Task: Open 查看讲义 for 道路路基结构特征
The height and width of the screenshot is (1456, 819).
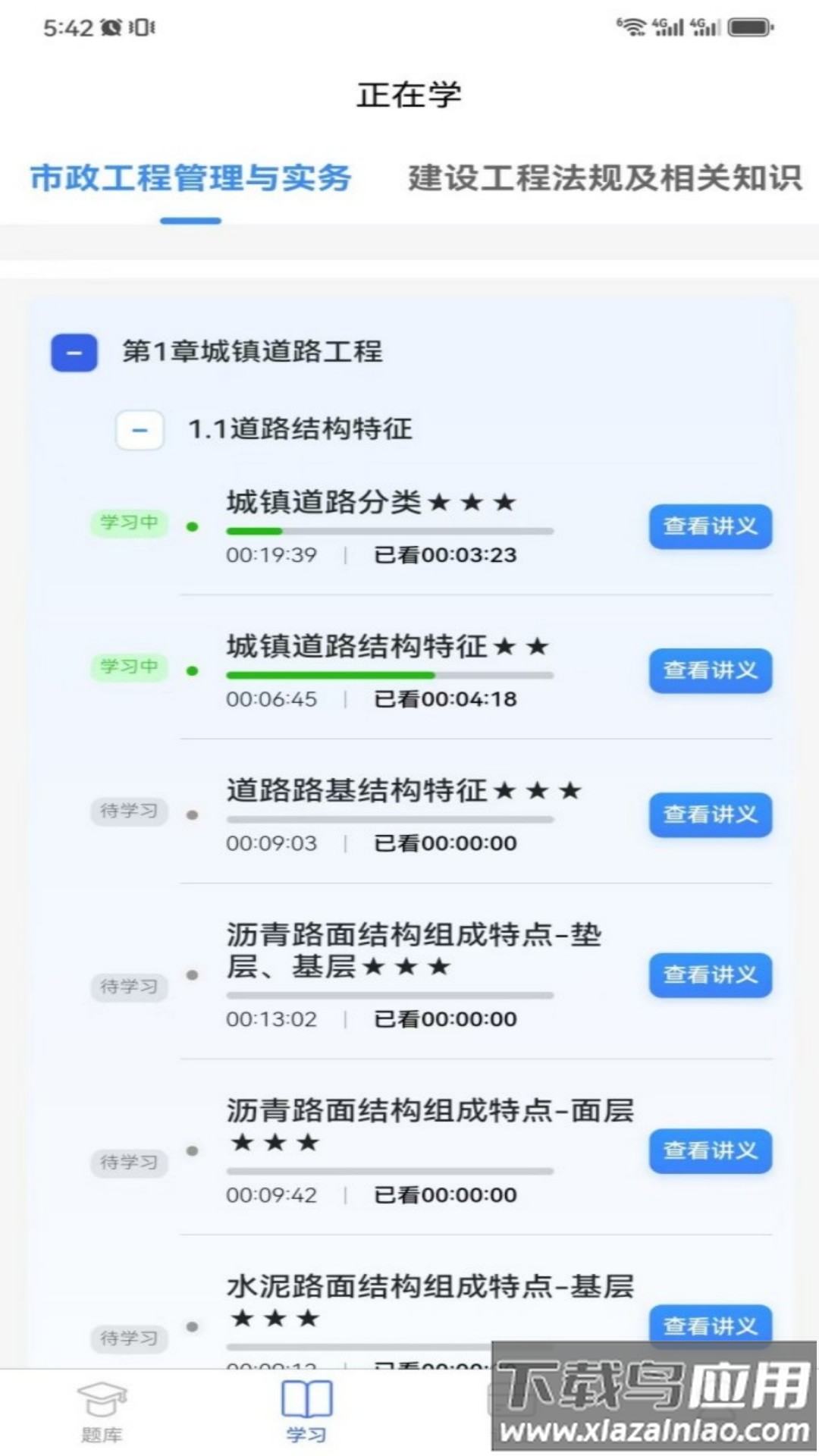Action: click(x=710, y=815)
